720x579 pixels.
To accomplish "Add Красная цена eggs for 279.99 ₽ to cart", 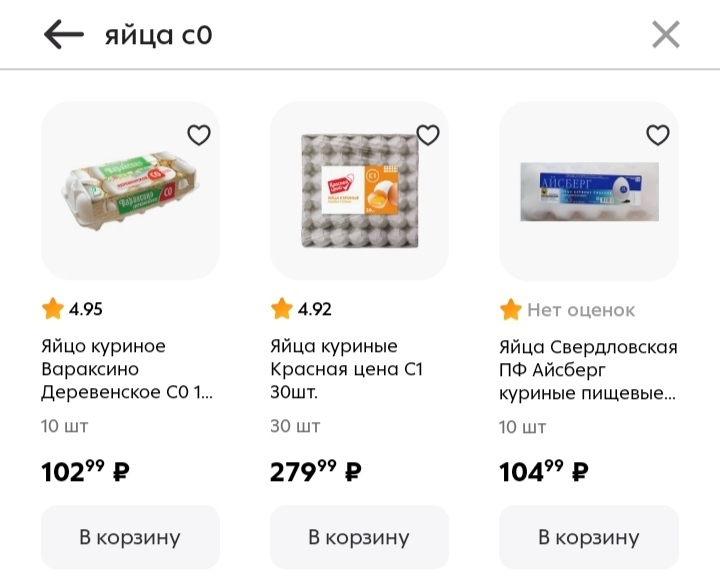I will tap(359, 537).
